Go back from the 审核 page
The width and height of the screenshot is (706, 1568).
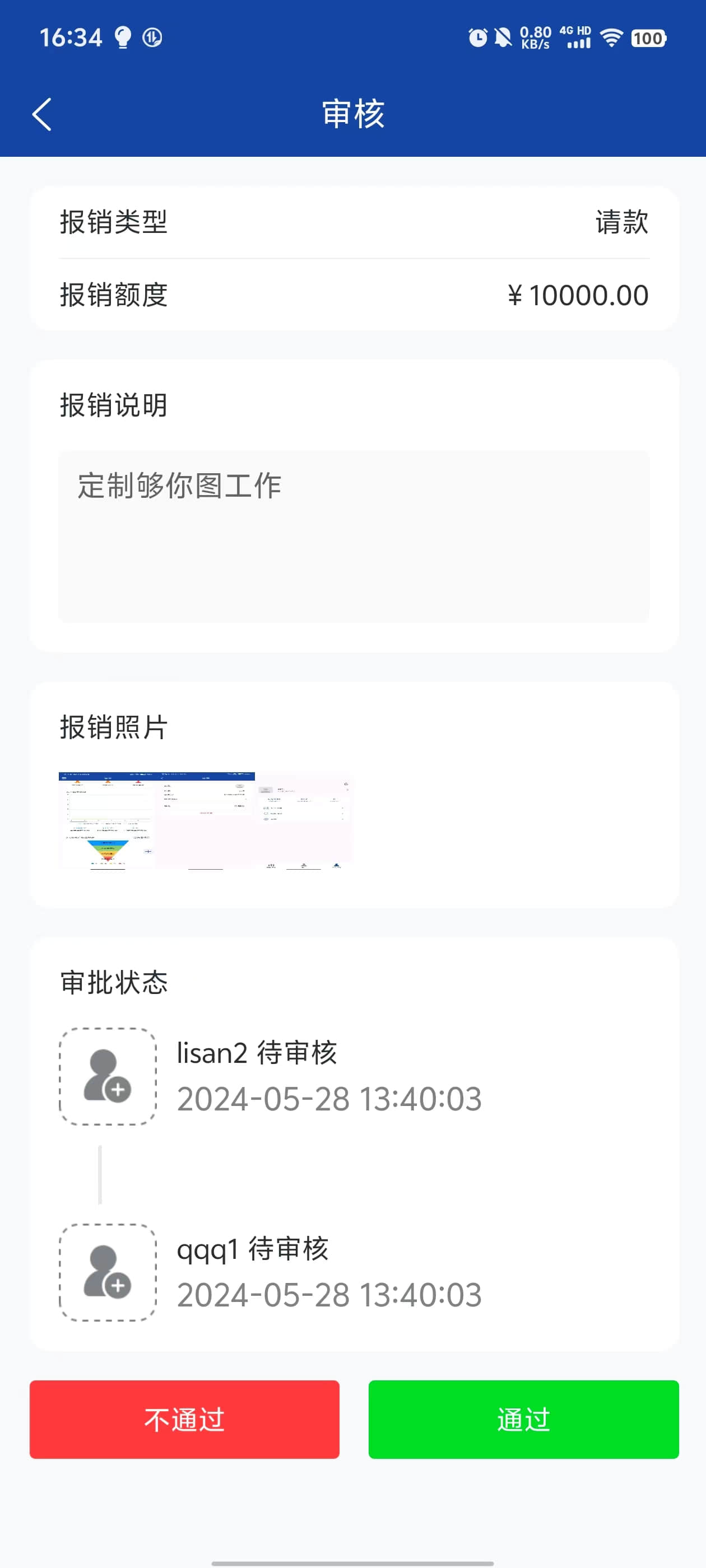[41, 114]
